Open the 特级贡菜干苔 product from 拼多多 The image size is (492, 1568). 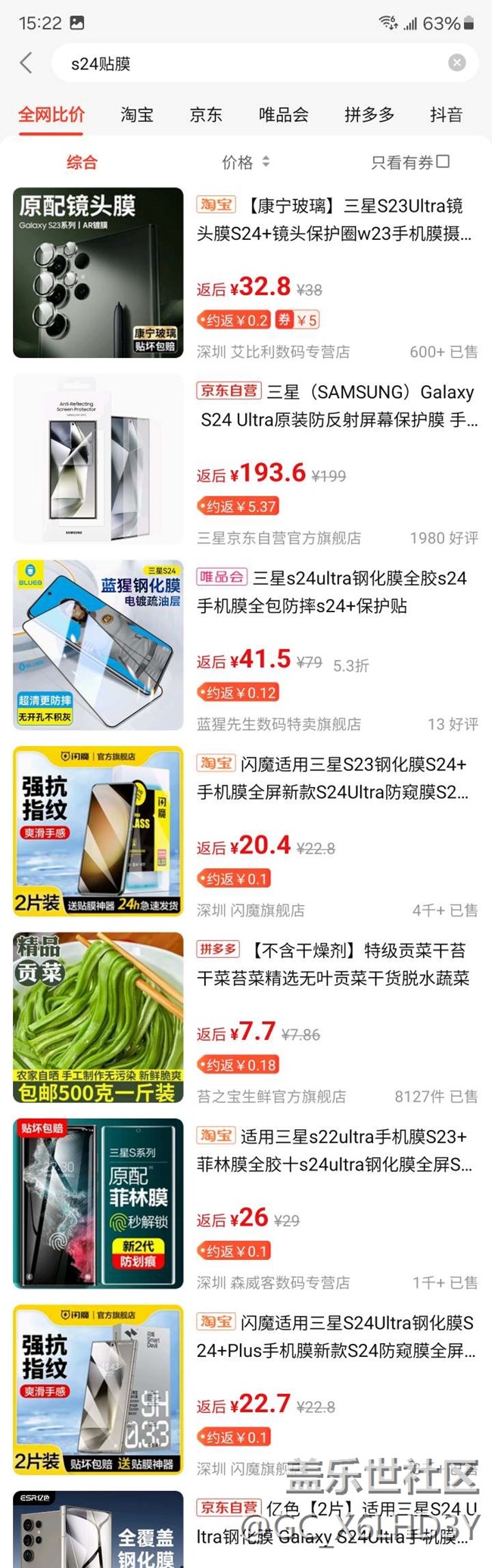click(246, 1017)
